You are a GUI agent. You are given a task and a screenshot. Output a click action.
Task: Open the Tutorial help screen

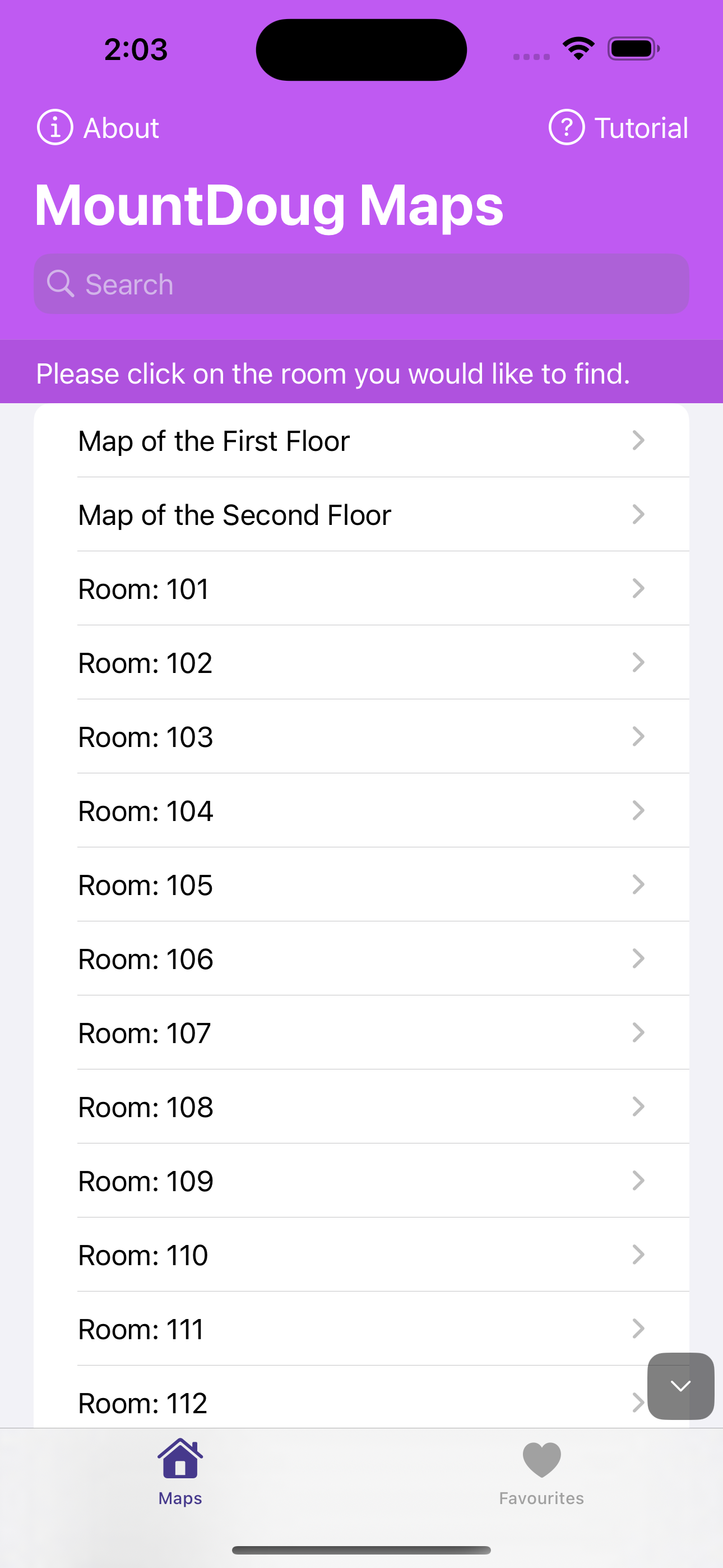click(x=618, y=128)
